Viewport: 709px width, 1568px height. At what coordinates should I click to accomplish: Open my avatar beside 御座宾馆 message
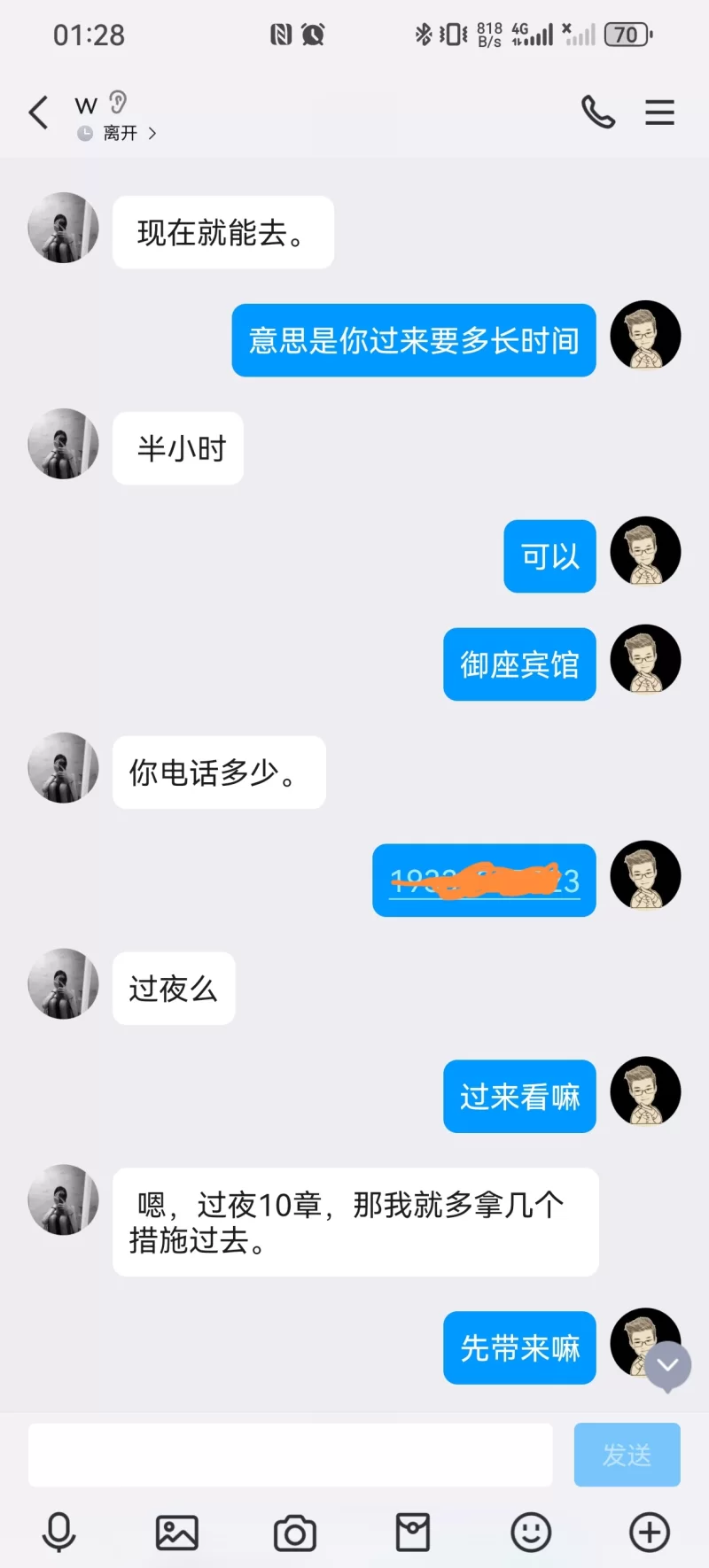(646, 659)
